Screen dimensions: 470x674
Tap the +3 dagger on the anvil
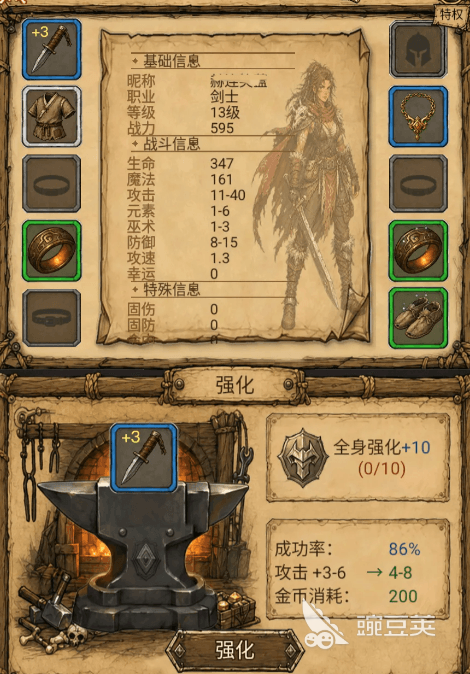tap(144, 457)
